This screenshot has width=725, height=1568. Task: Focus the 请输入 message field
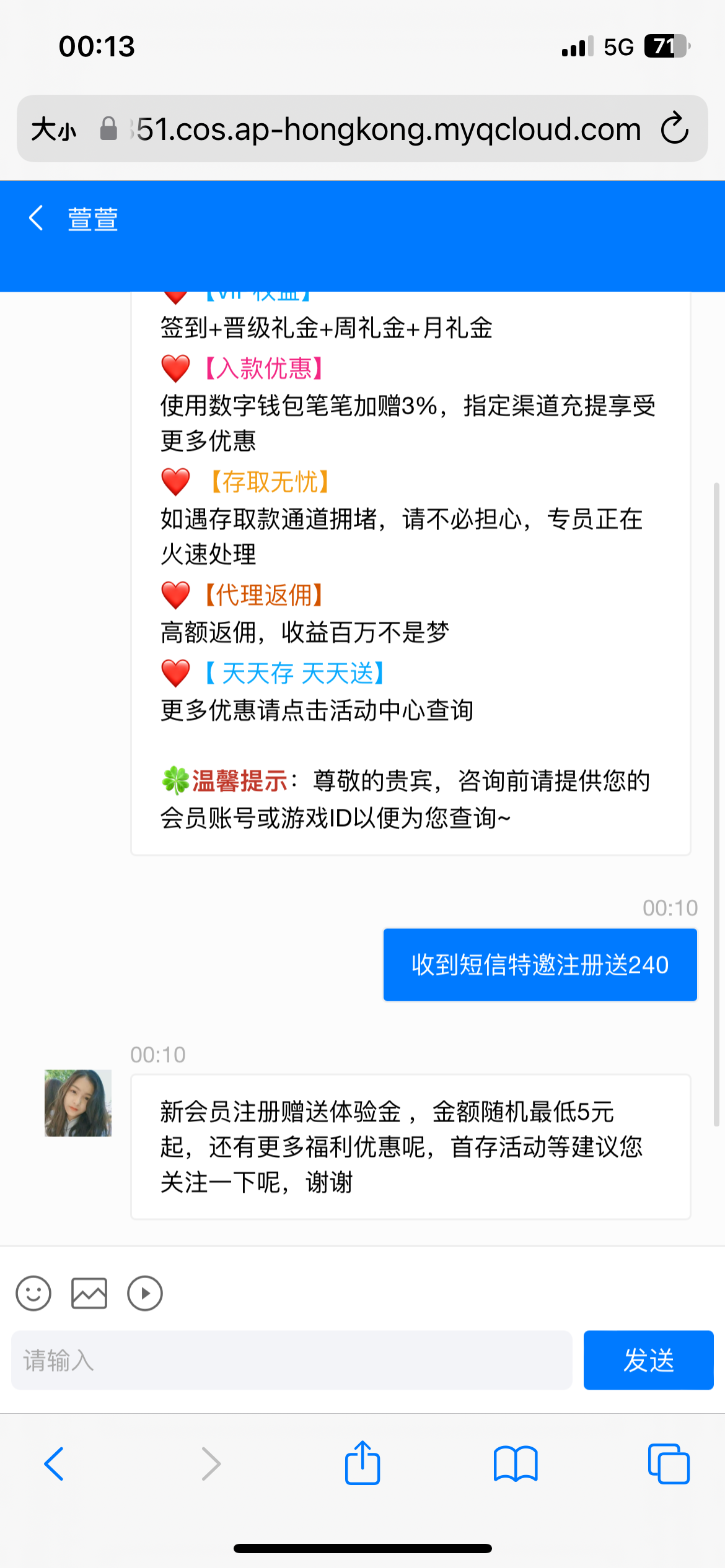(x=291, y=1360)
